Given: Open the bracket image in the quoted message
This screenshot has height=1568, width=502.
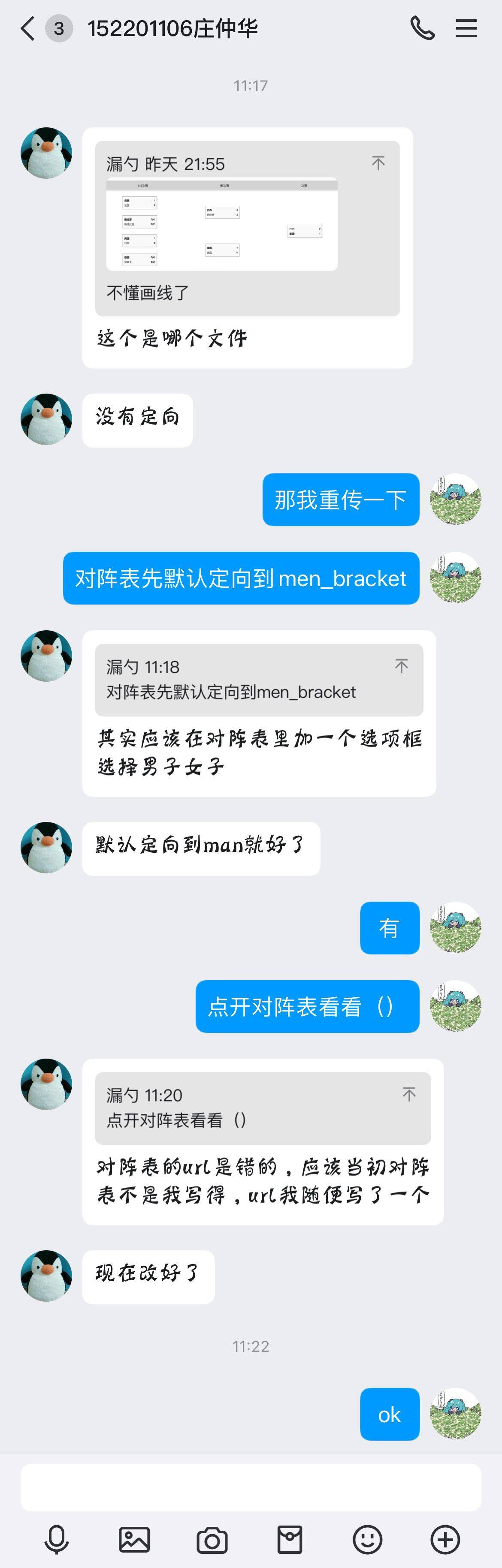Looking at the screenshot, I should click(222, 224).
